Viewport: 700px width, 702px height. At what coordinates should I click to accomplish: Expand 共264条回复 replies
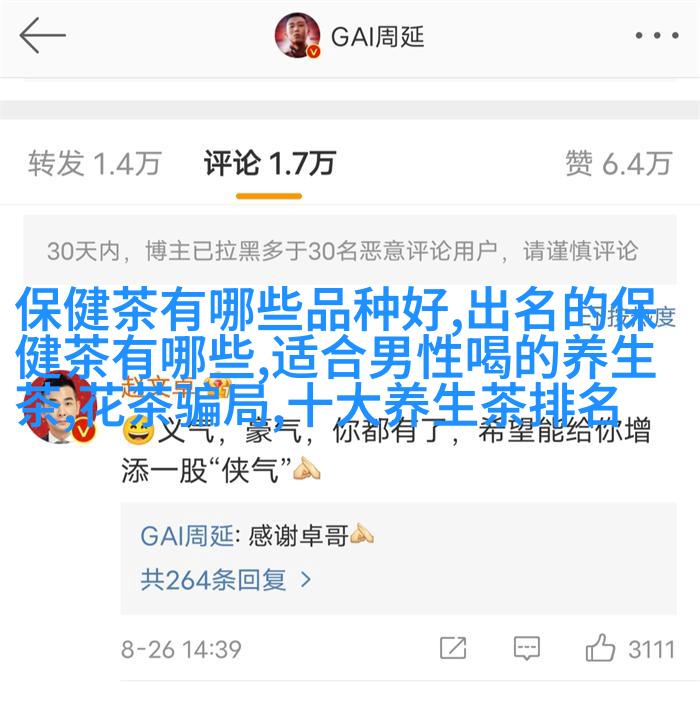[x=226, y=579]
